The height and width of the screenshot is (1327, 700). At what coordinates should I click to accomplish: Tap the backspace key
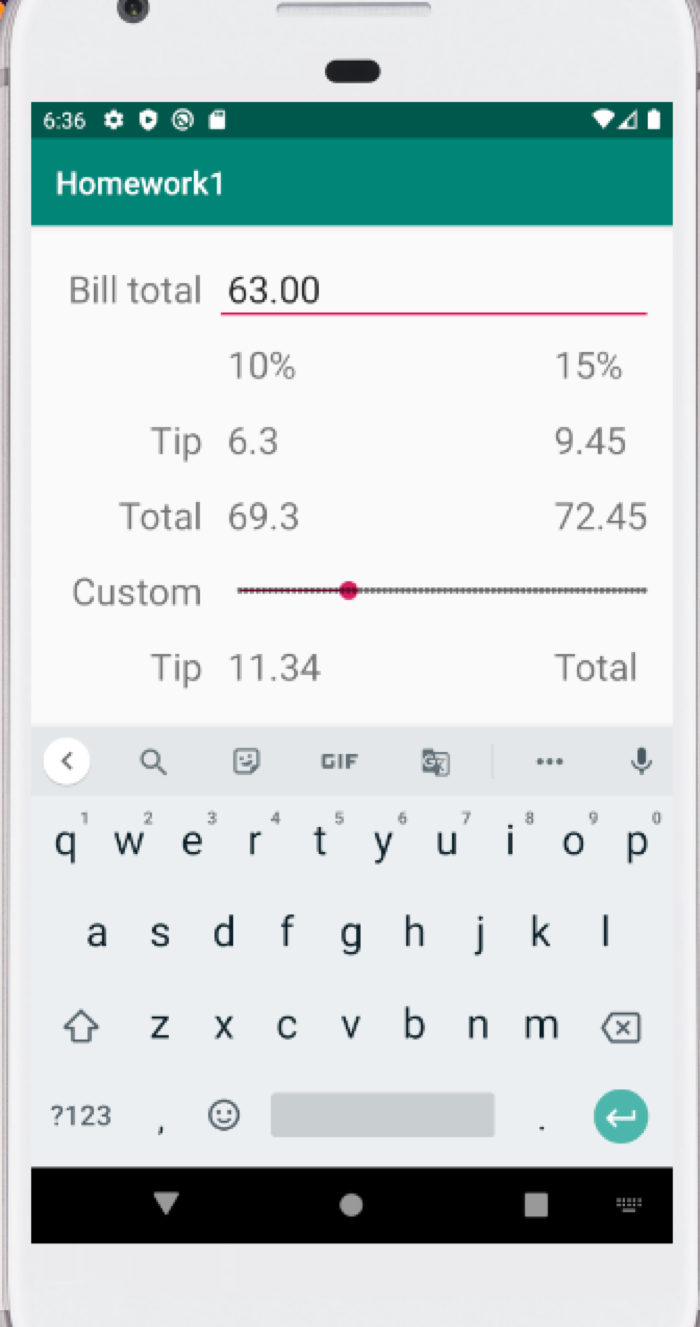620,1027
